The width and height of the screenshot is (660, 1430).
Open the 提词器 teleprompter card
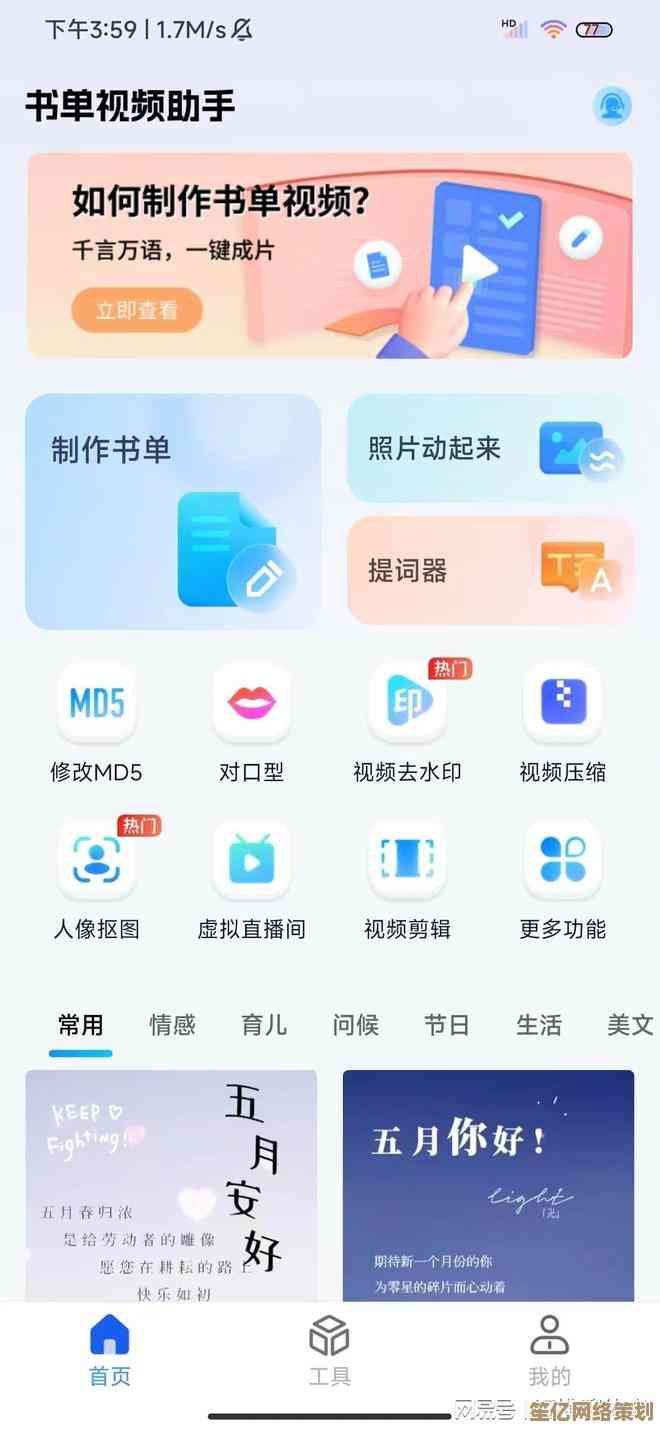click(x=490, y=571)
